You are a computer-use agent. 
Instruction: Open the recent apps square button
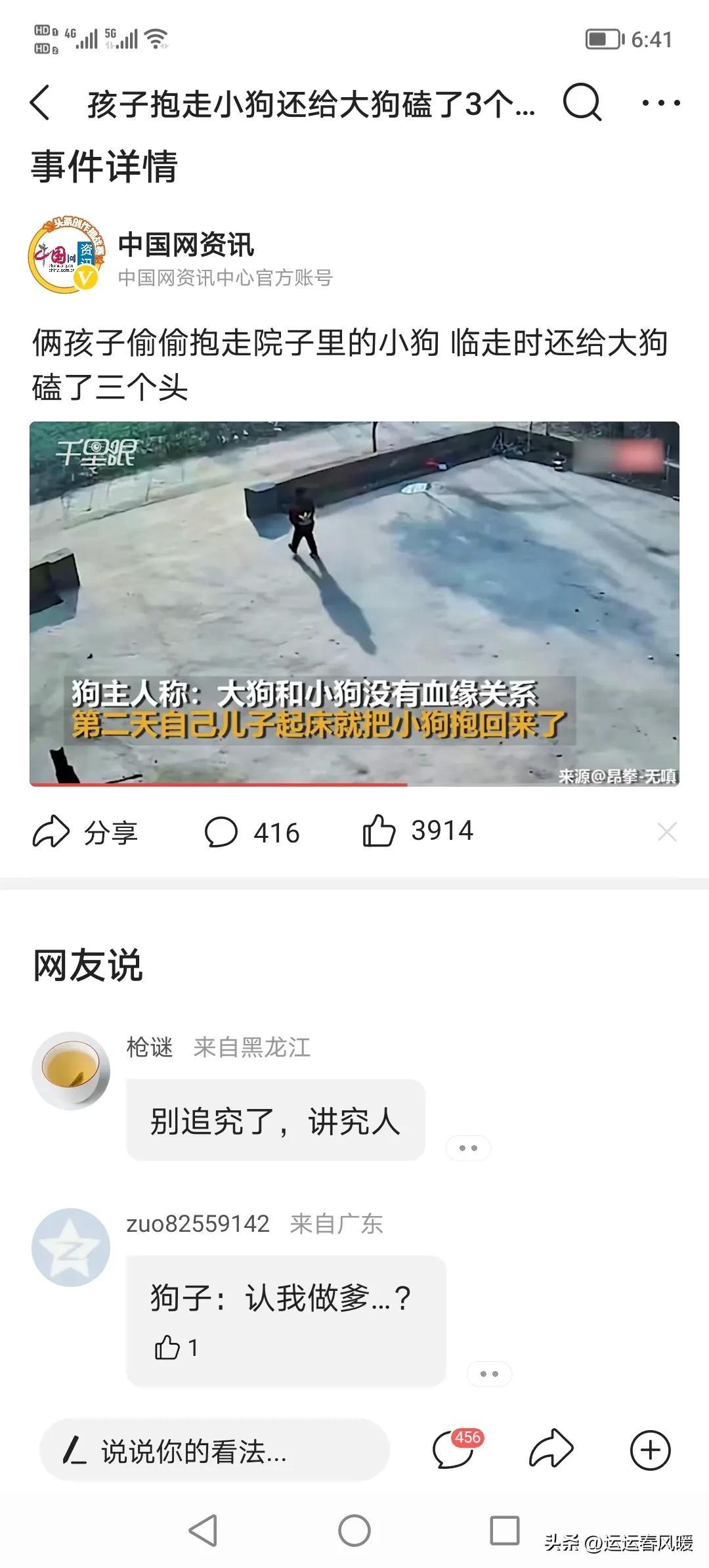click(505, 1531)
